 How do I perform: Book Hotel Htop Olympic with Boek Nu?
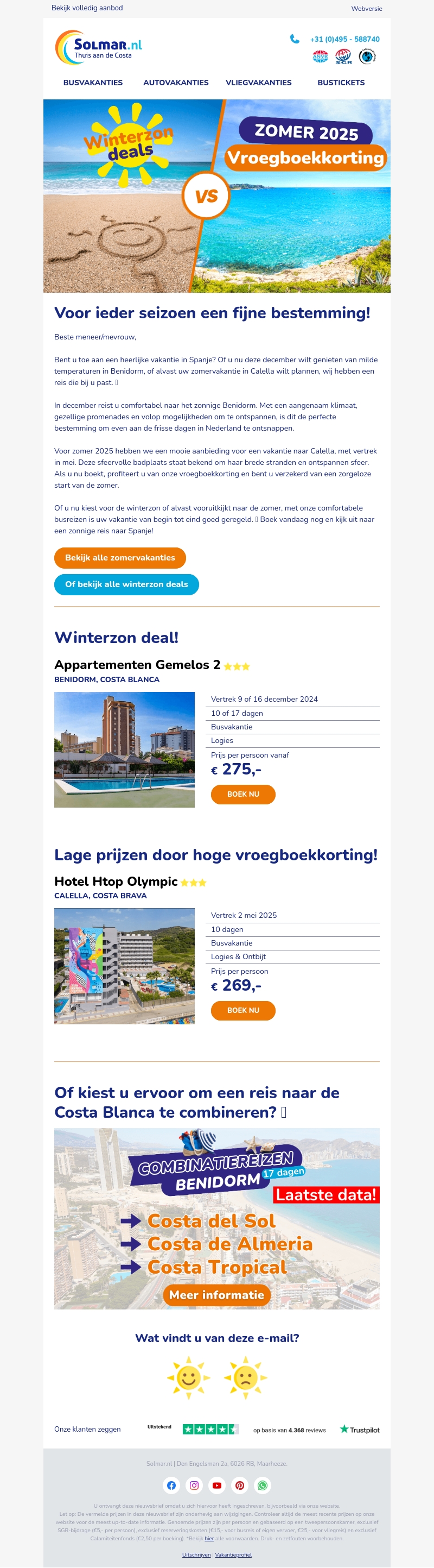[242, 1010]
